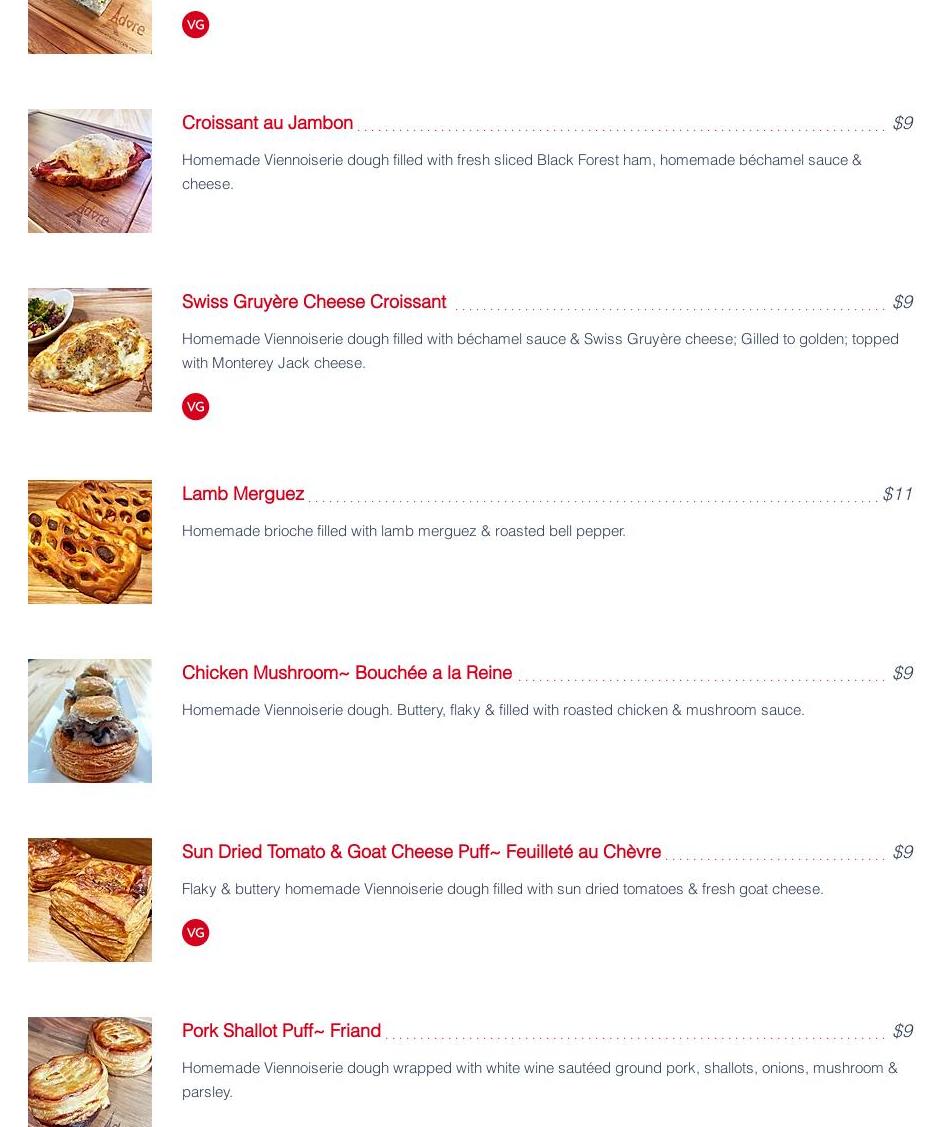Select the Sun Dried Tomato & Goat Cheese Puff image
This screenshot has height=1127, width=945.
point(90,900)
